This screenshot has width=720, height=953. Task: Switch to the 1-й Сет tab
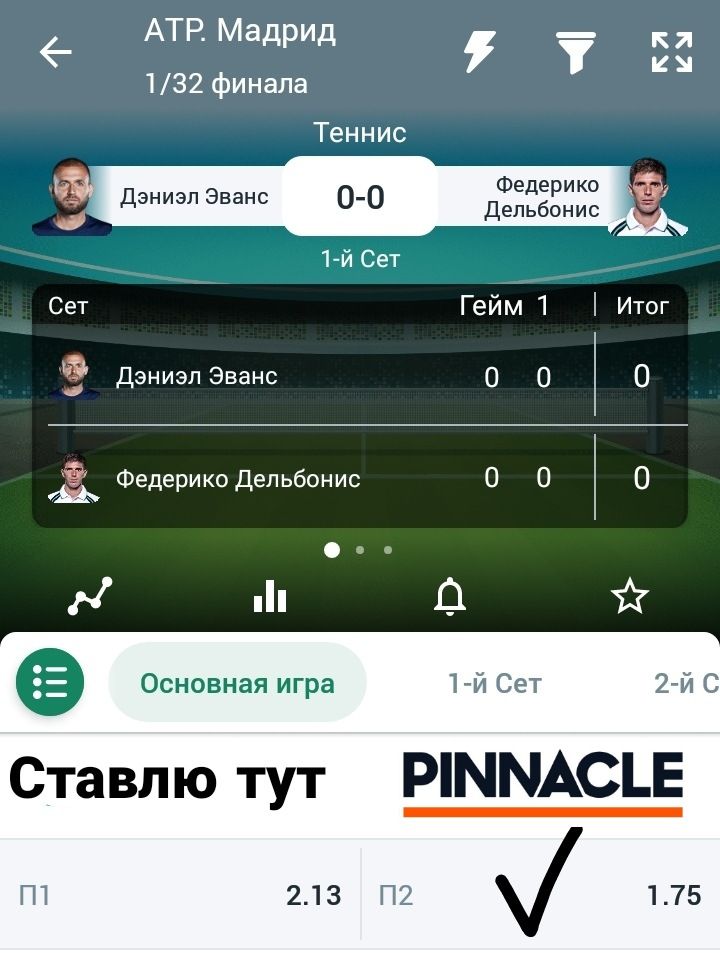tap(494, 683)
